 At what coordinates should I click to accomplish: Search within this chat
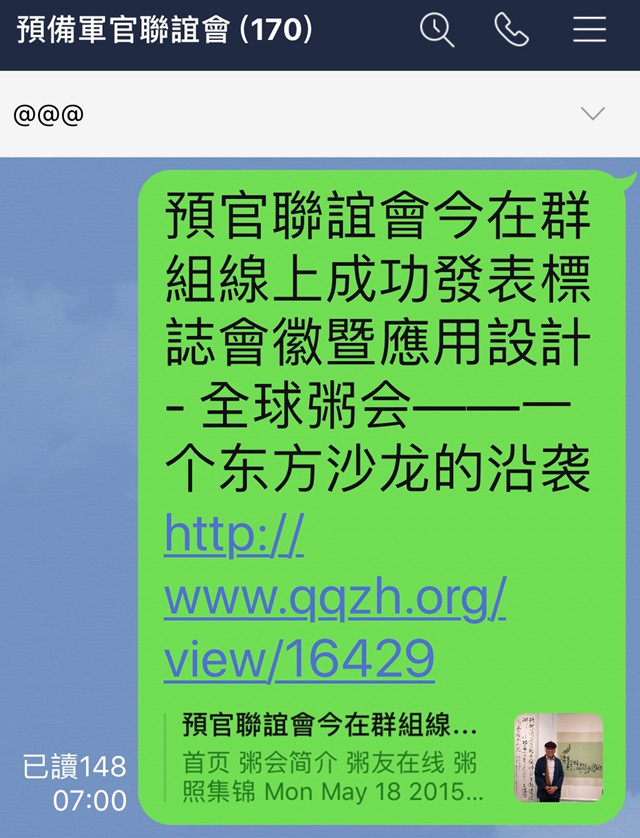(x=437, y=30)
